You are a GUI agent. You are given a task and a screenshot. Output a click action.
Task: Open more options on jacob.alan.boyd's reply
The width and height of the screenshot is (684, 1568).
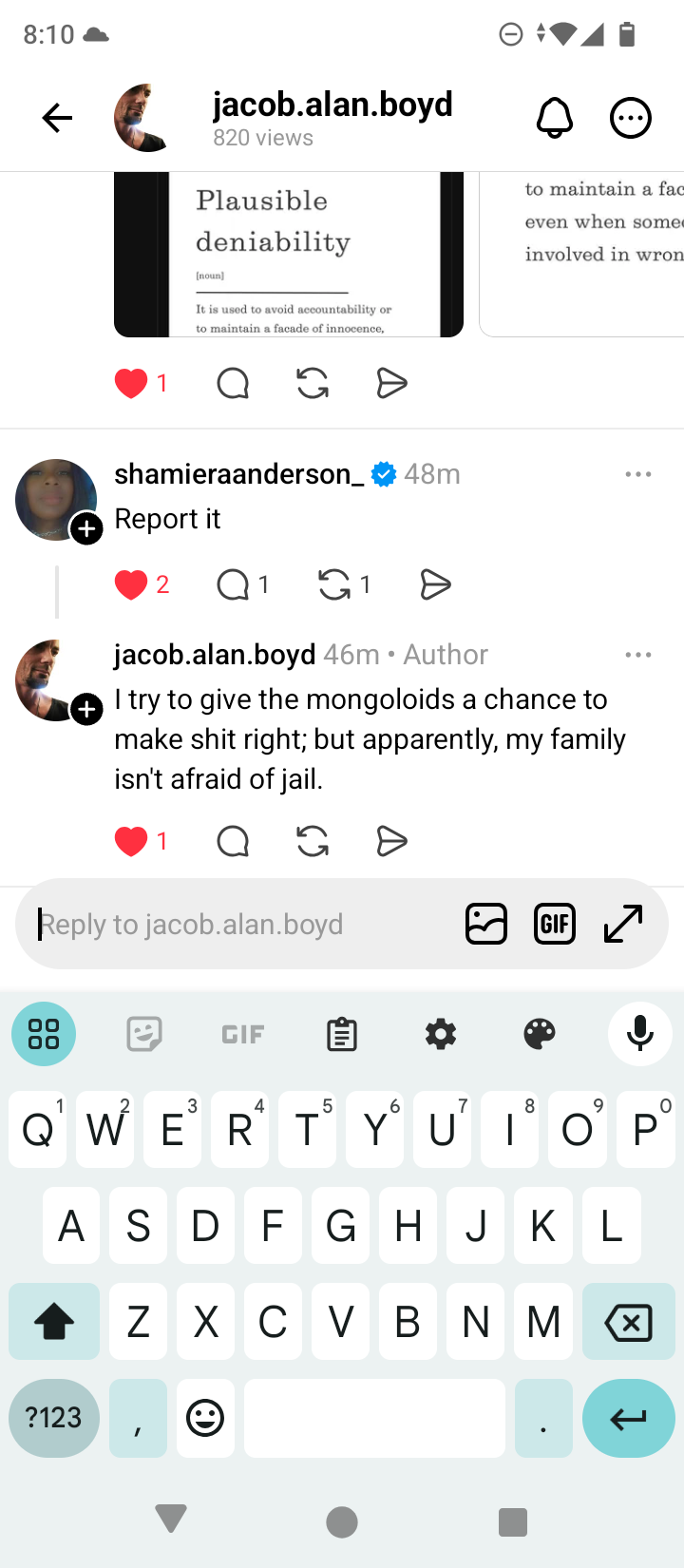(x=638, y=655)
